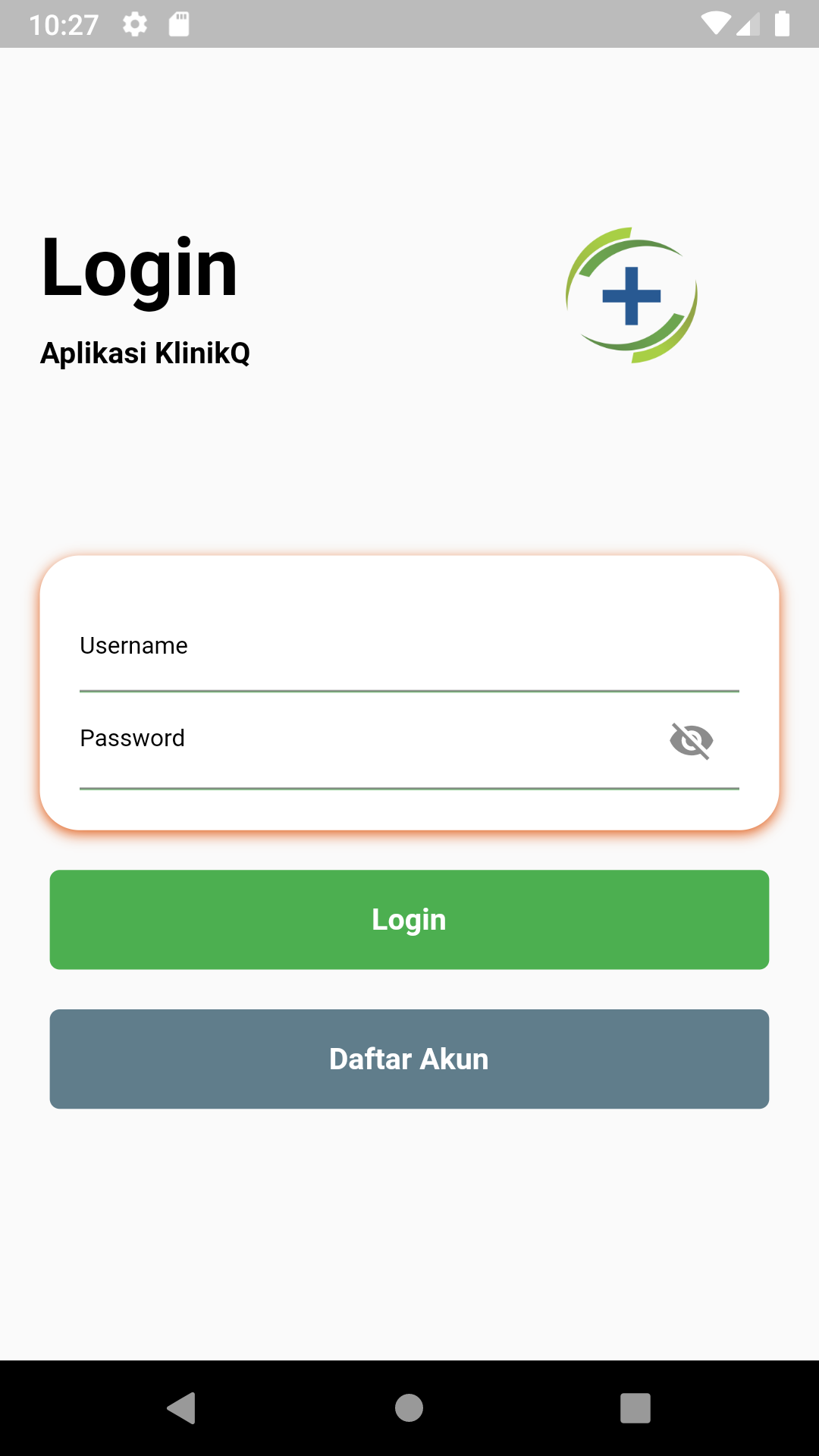Open Daftar Akun registration
The width and height of the screenshot is (819, 1456).
click(x=409, y=1059)
